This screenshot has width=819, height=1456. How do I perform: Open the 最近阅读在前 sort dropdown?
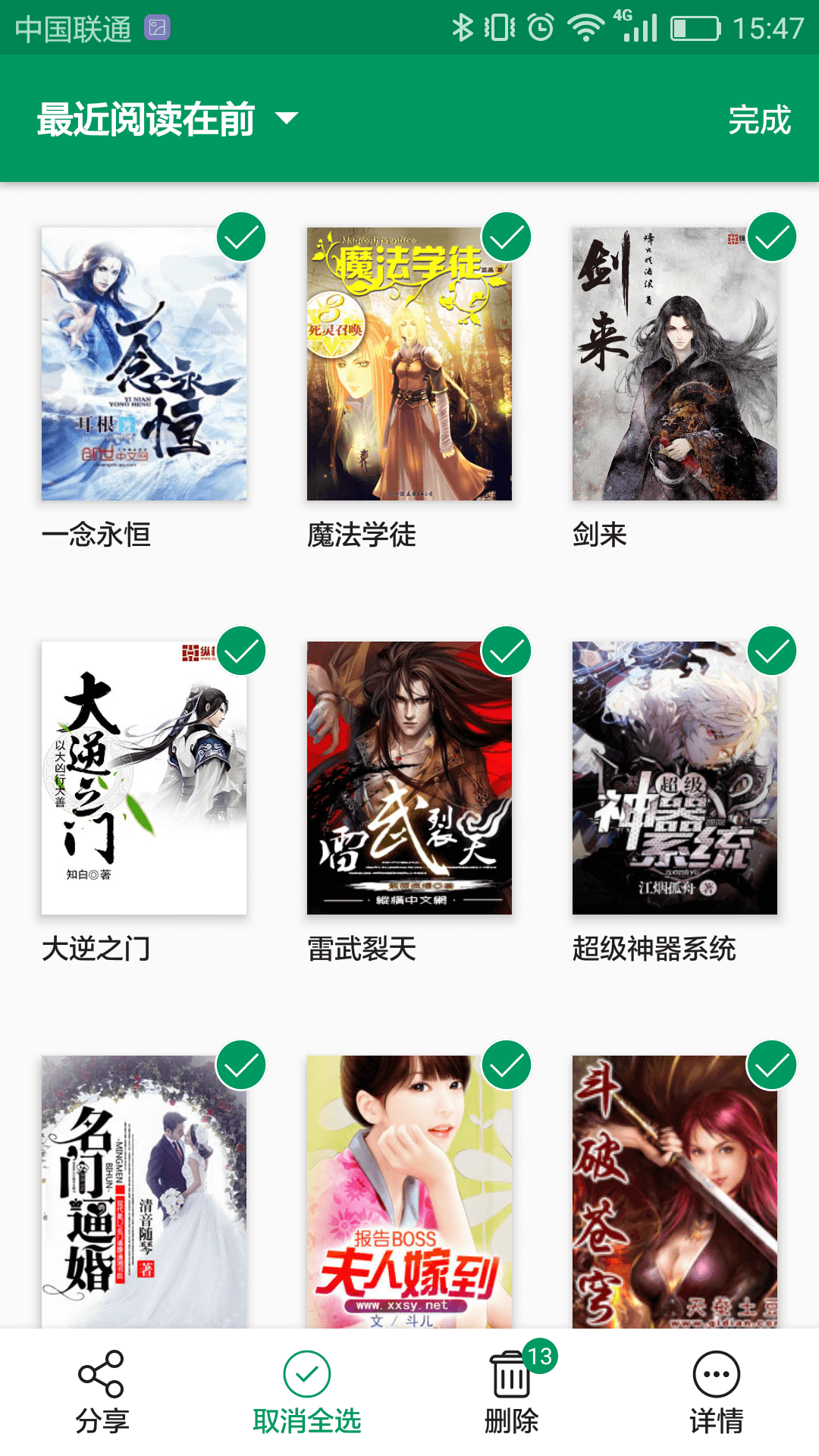168,119
